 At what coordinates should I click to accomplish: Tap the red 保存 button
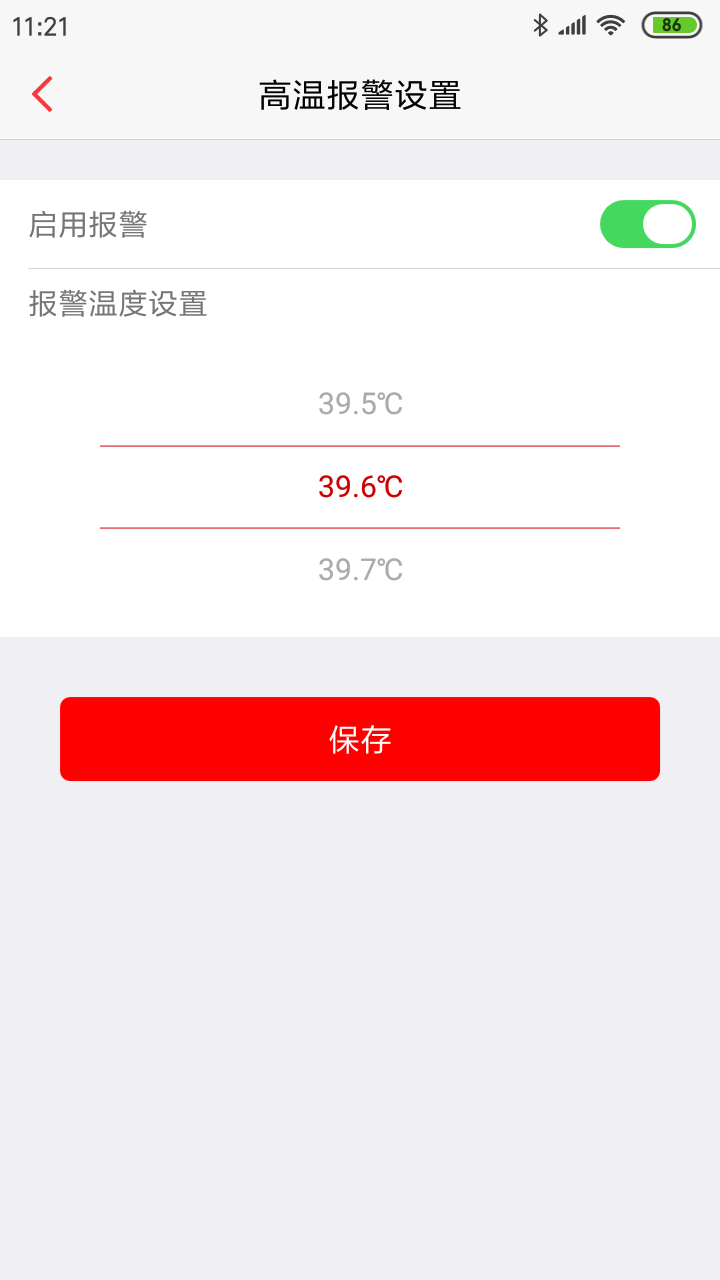pyautogui.click(x=360, y=739)
